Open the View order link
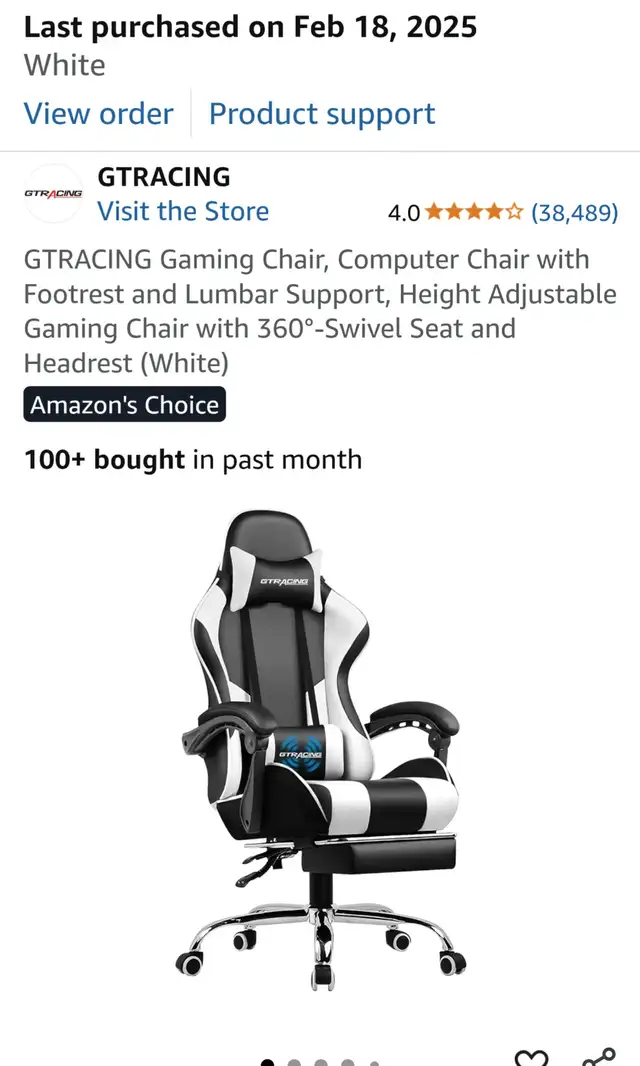 [x=99, y=114]
